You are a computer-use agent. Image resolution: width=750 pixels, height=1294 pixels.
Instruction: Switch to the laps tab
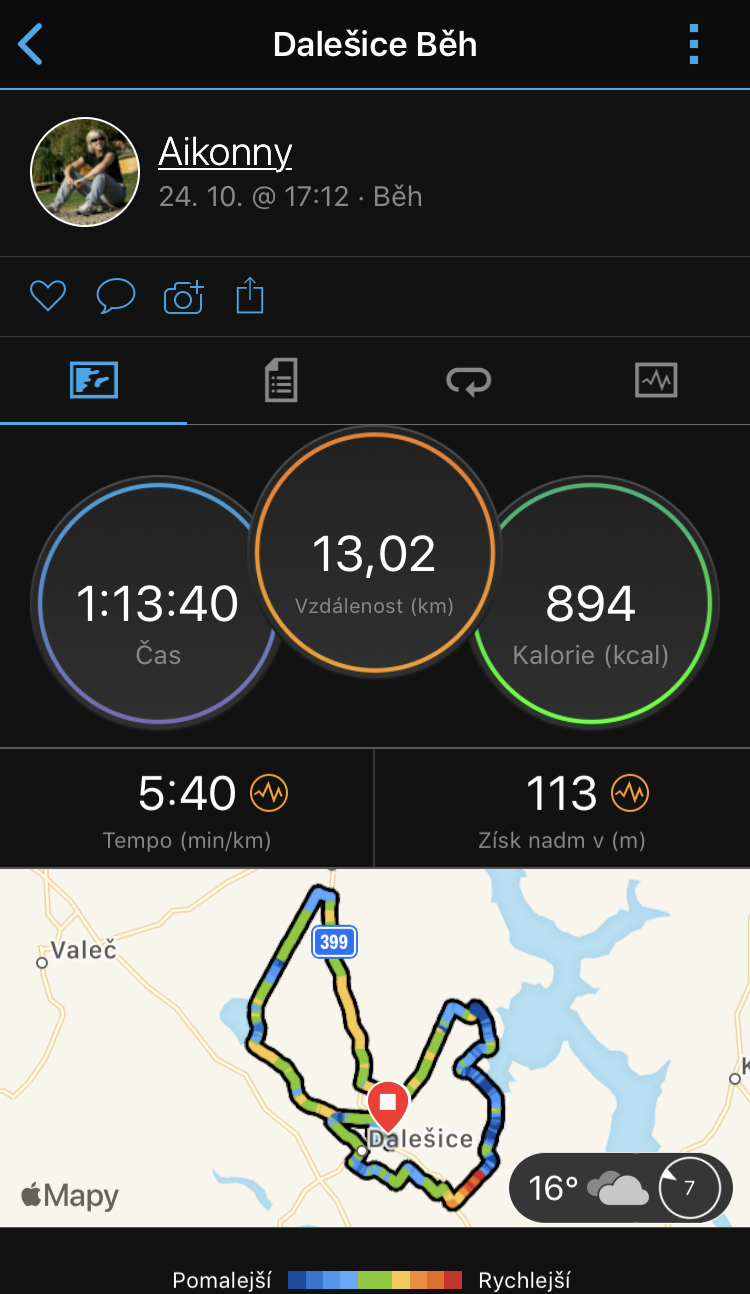click(x=469, y=381)
